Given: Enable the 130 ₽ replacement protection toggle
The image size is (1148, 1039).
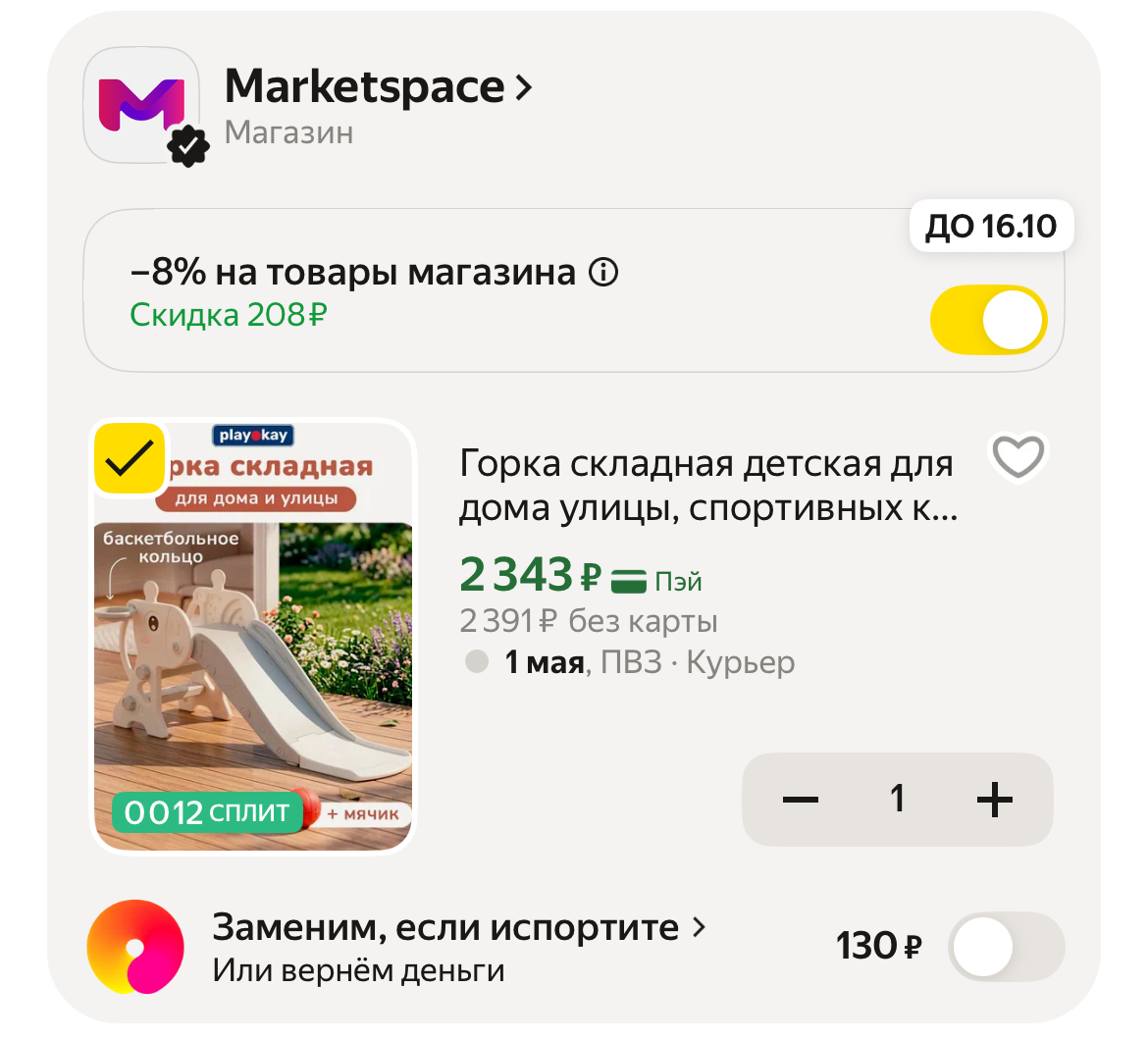Looking at the screenshot, I should pos(1006,947).
